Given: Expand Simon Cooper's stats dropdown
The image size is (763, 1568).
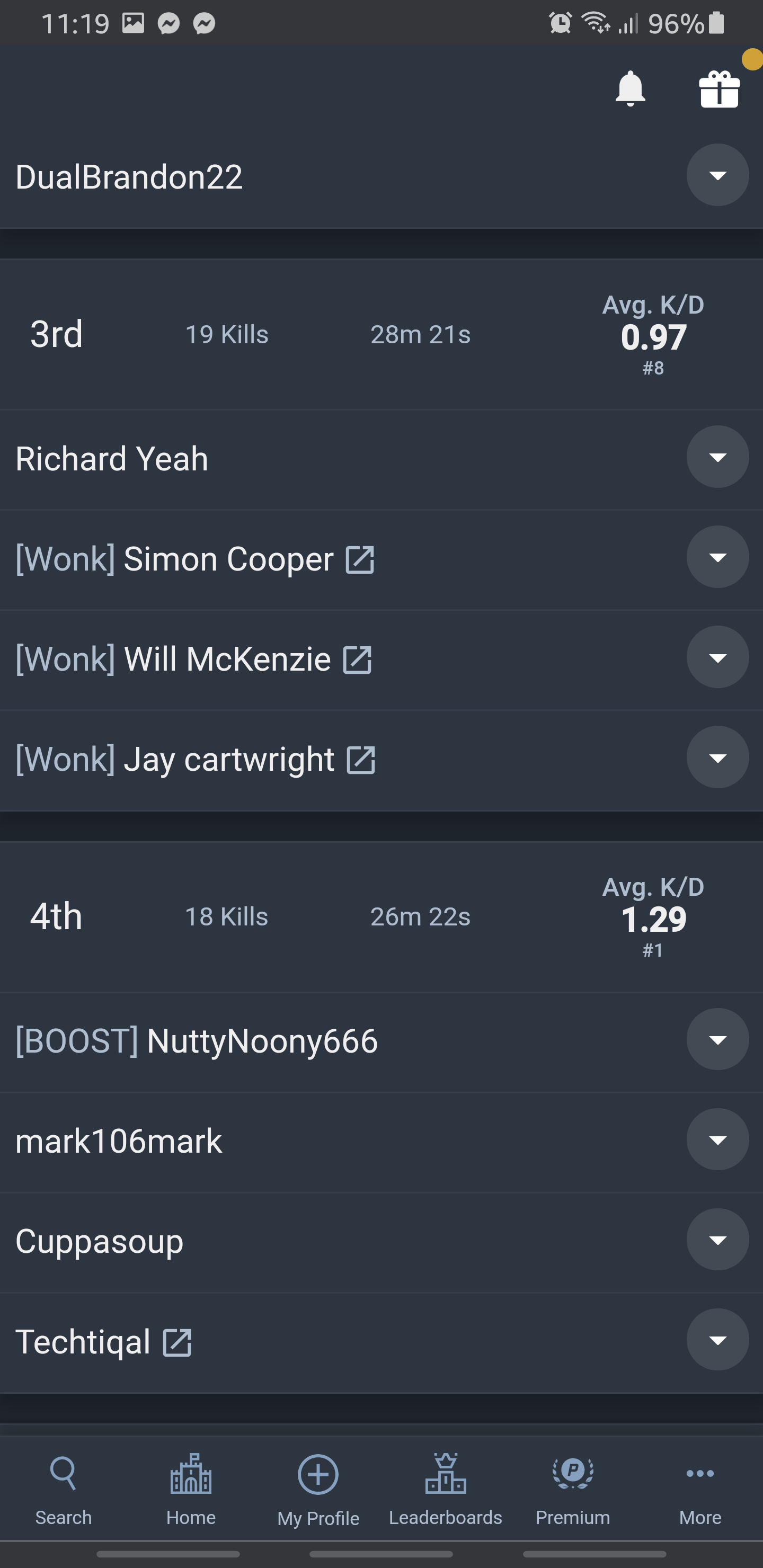Looking at the screenshot, I should [x=717, y=557].
